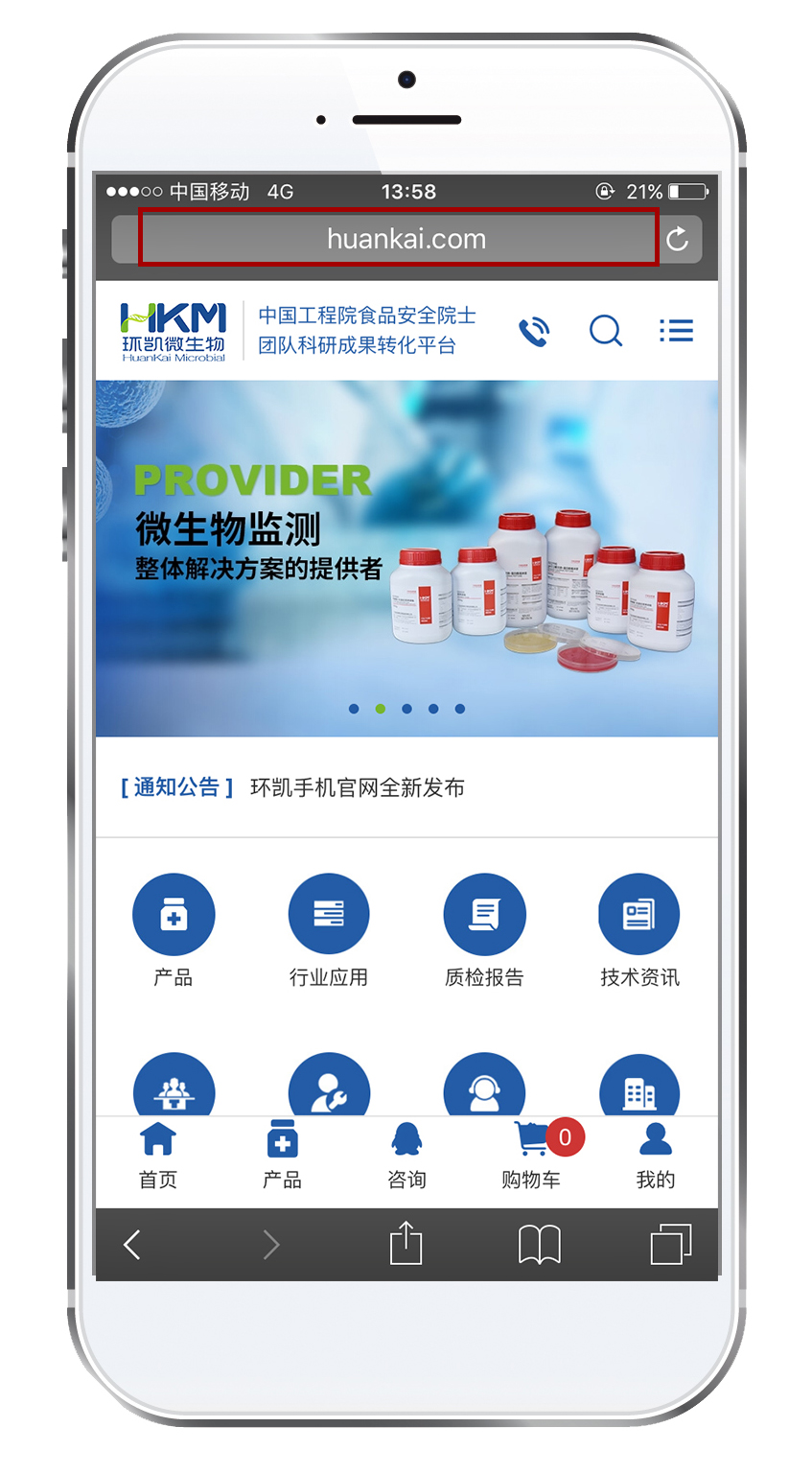The width and height of the screenshot is (812, 1474).
Task: Share this page from the browser toolbar
Action: click(406, 1244)
